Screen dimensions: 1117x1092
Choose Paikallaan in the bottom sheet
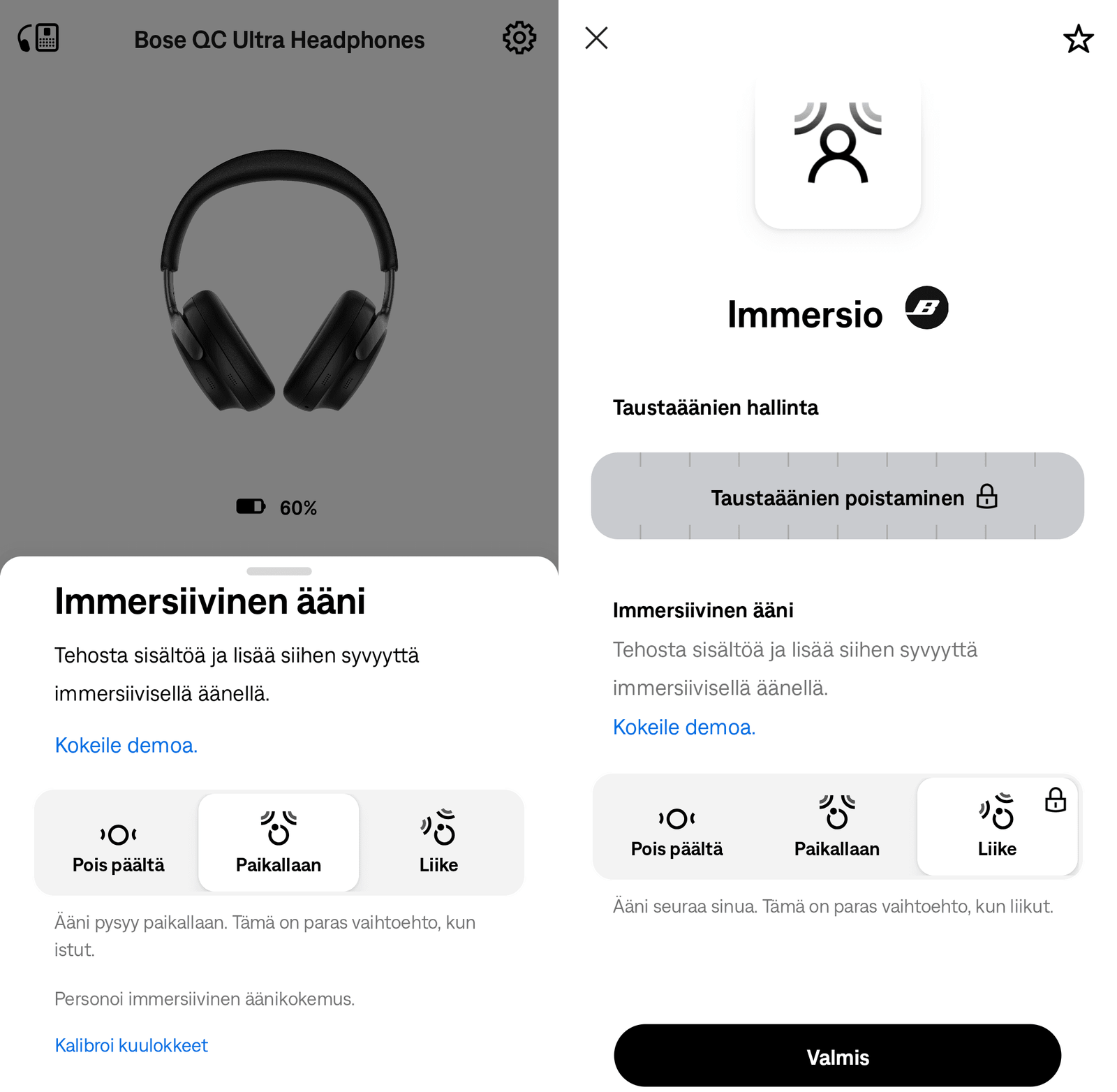point(279,843)
